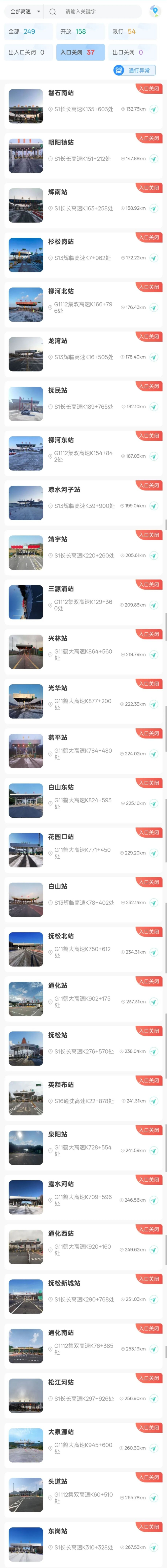Navigate to 朝阳镇站 via arrow icon

pos(154,159)
